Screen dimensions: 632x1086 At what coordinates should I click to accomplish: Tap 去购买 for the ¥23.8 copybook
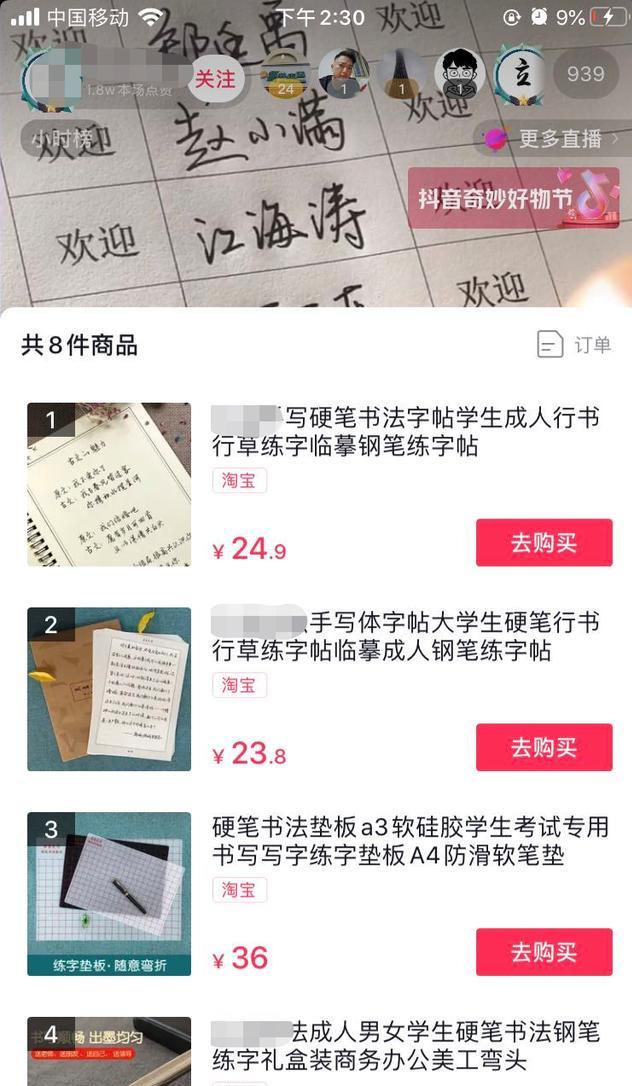(x=543, y=747)
